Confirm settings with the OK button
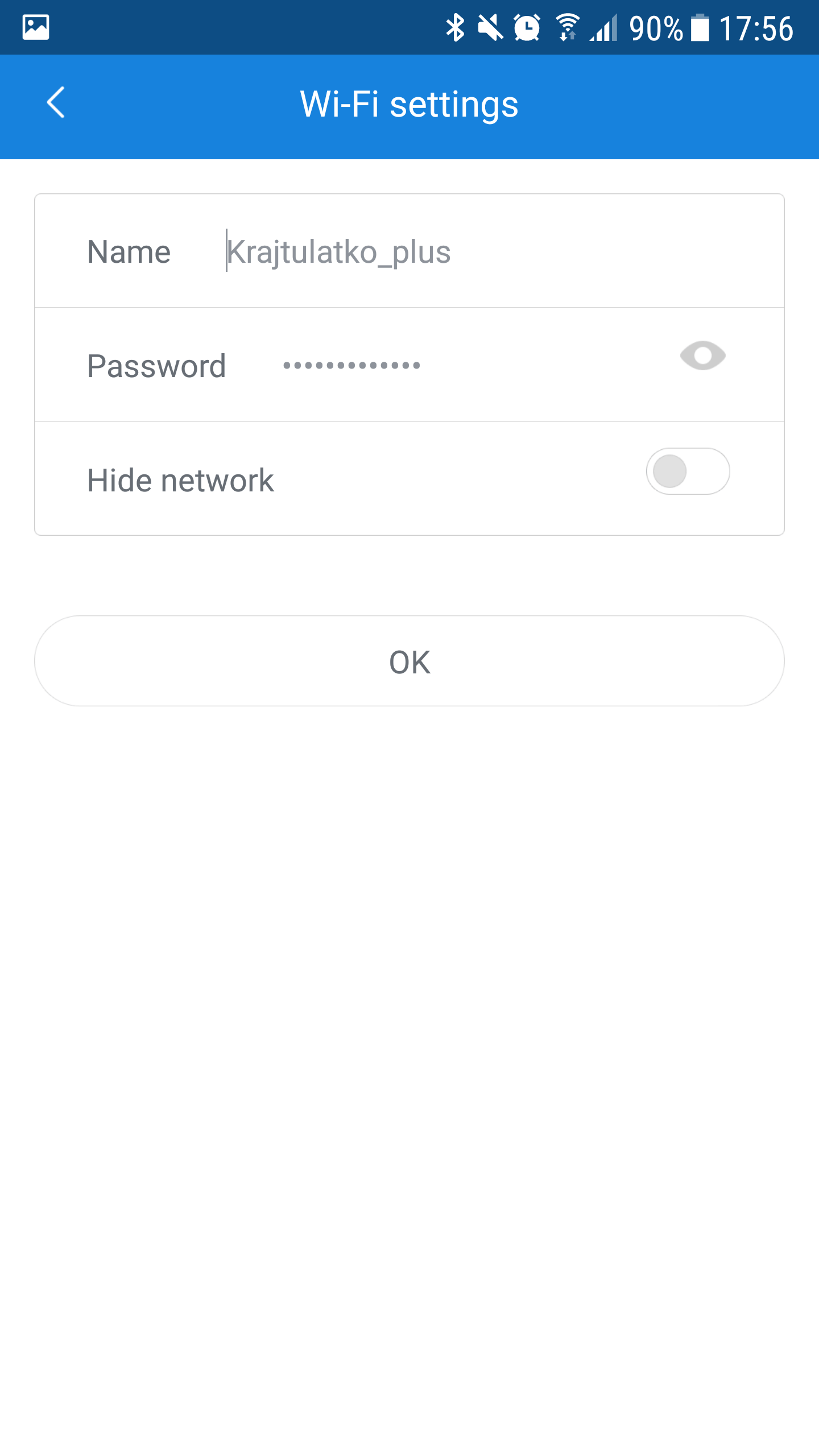 click(x=409, y=661)
